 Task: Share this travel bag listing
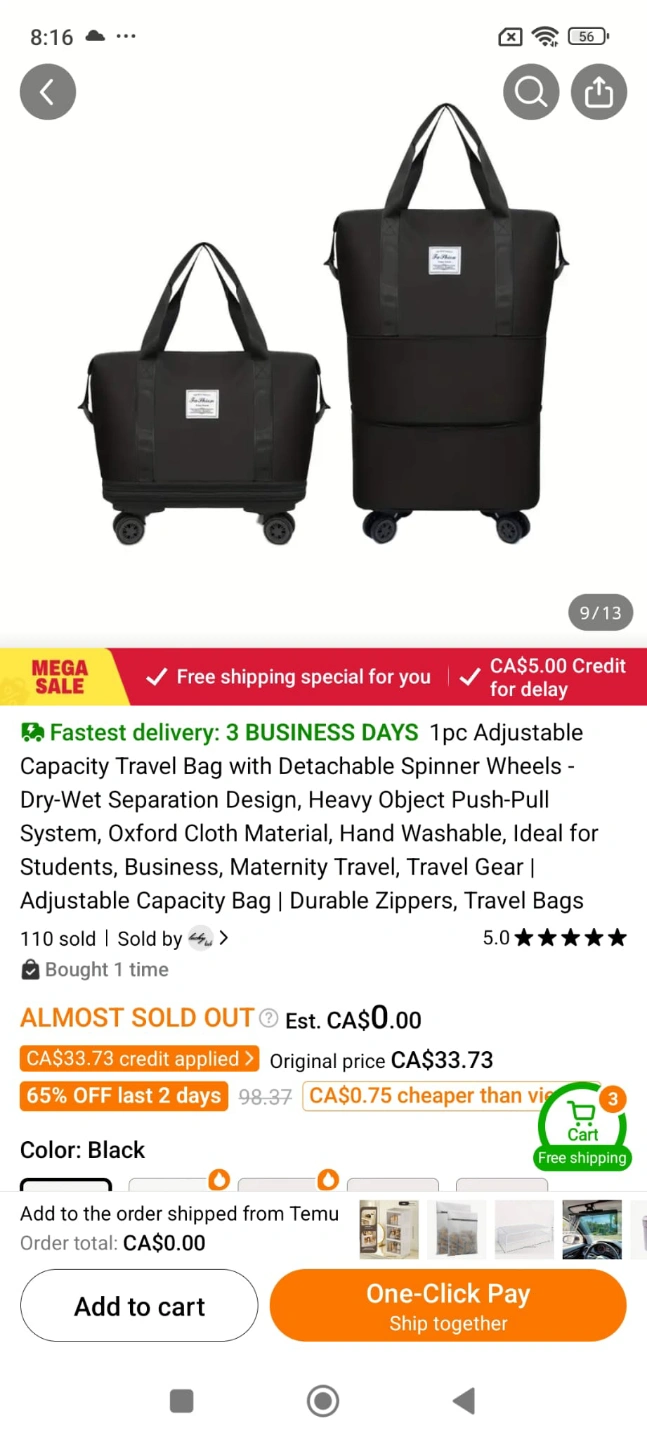[598, 92]
